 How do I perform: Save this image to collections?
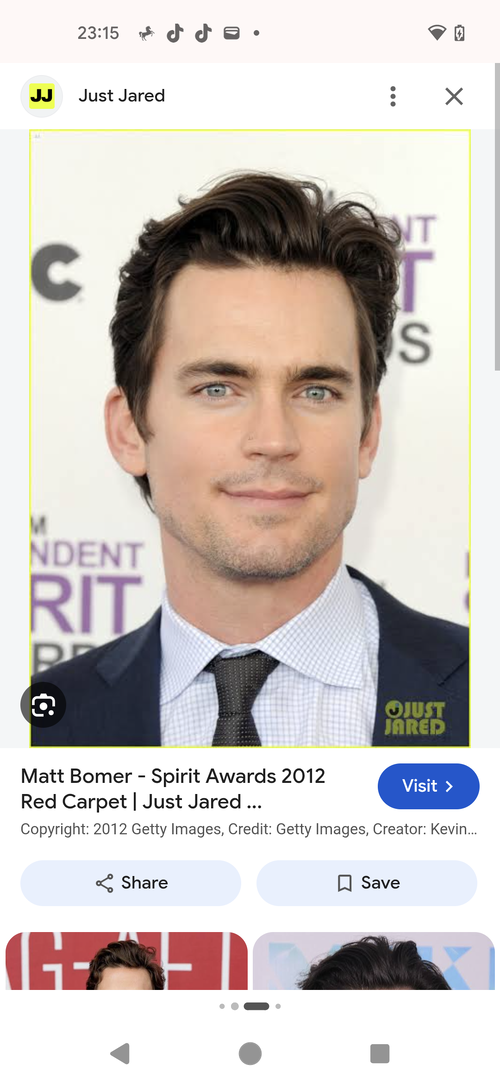coord(367,883)
